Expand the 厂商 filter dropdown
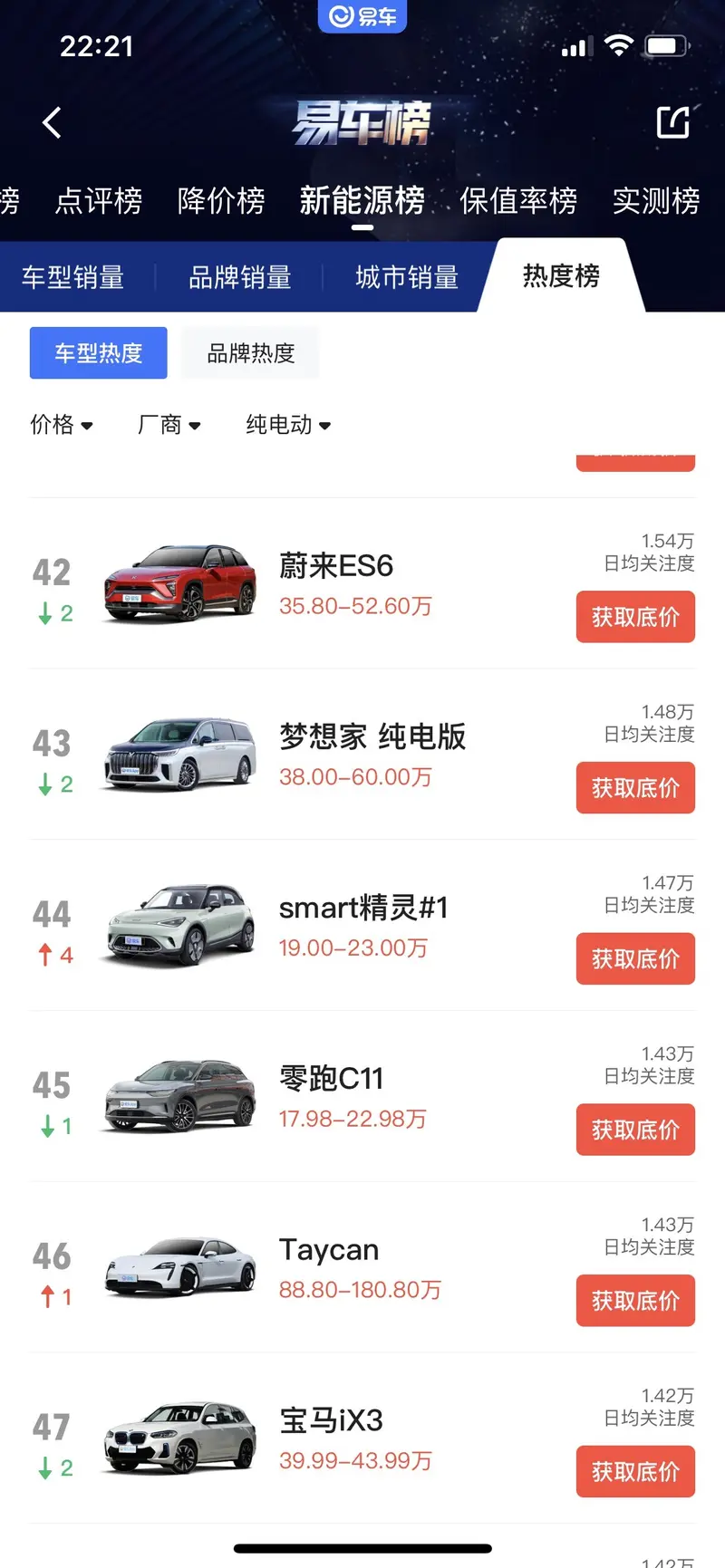 tap(169, 424)
